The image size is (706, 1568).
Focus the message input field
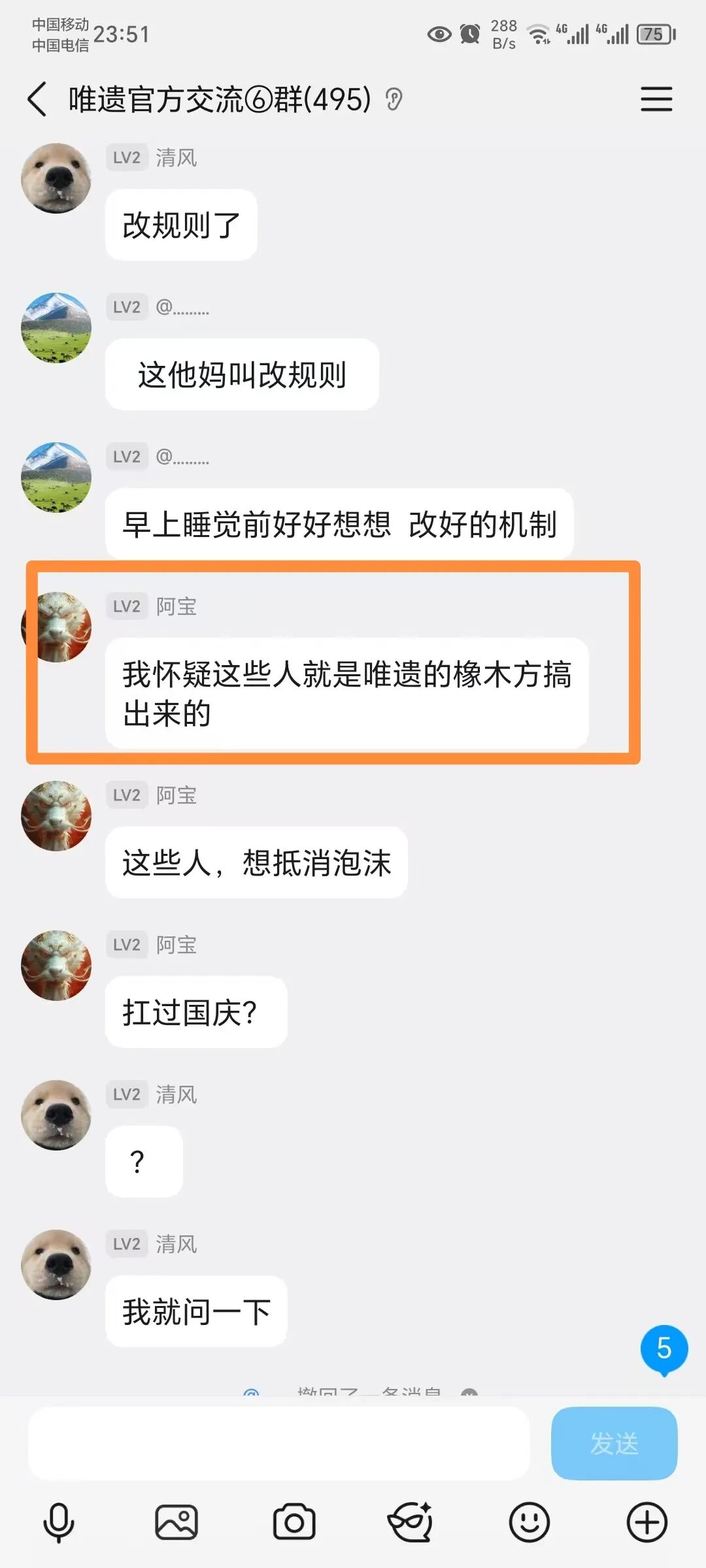click(278, 1443)
